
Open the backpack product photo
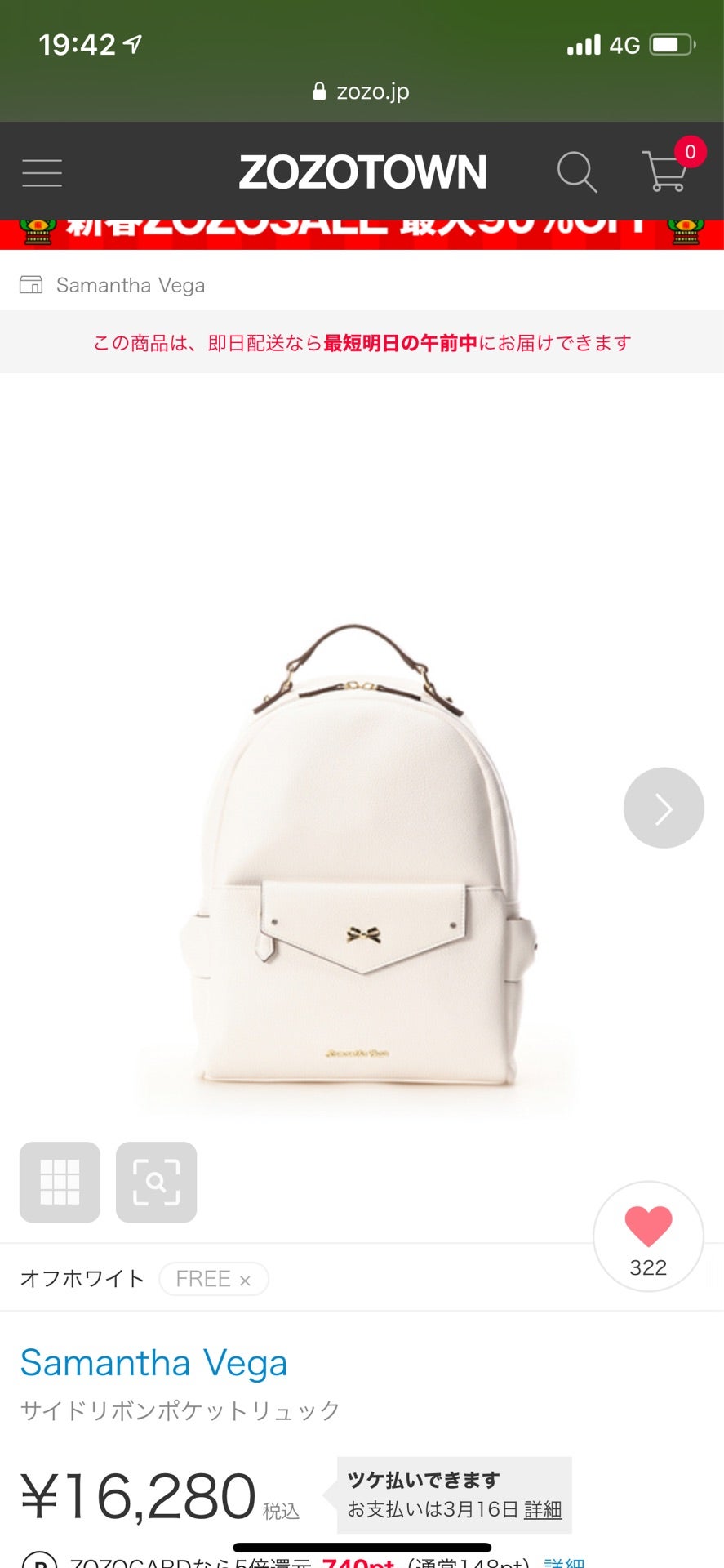point(359,857)
